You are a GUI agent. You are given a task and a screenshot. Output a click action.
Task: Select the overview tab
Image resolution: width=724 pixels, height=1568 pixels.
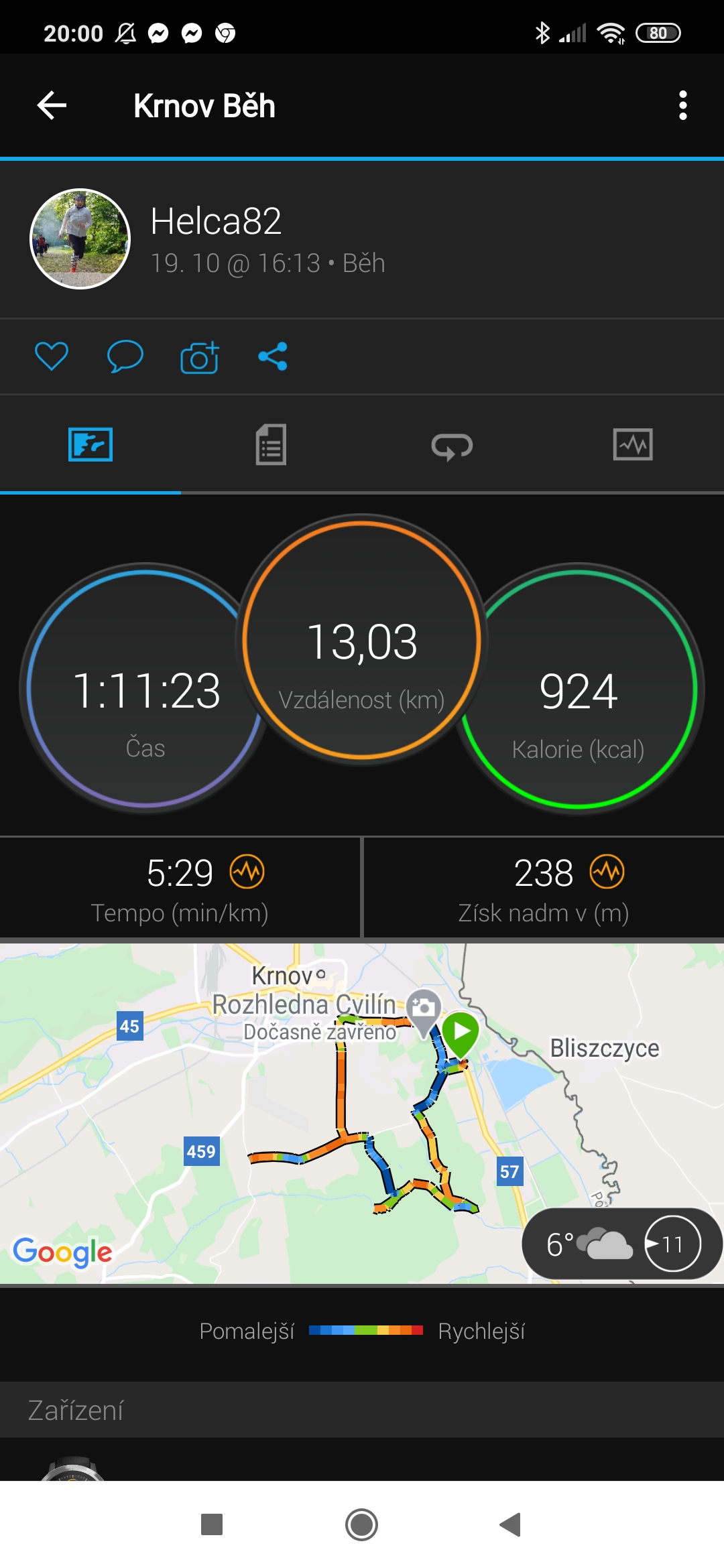click(90, 444)
